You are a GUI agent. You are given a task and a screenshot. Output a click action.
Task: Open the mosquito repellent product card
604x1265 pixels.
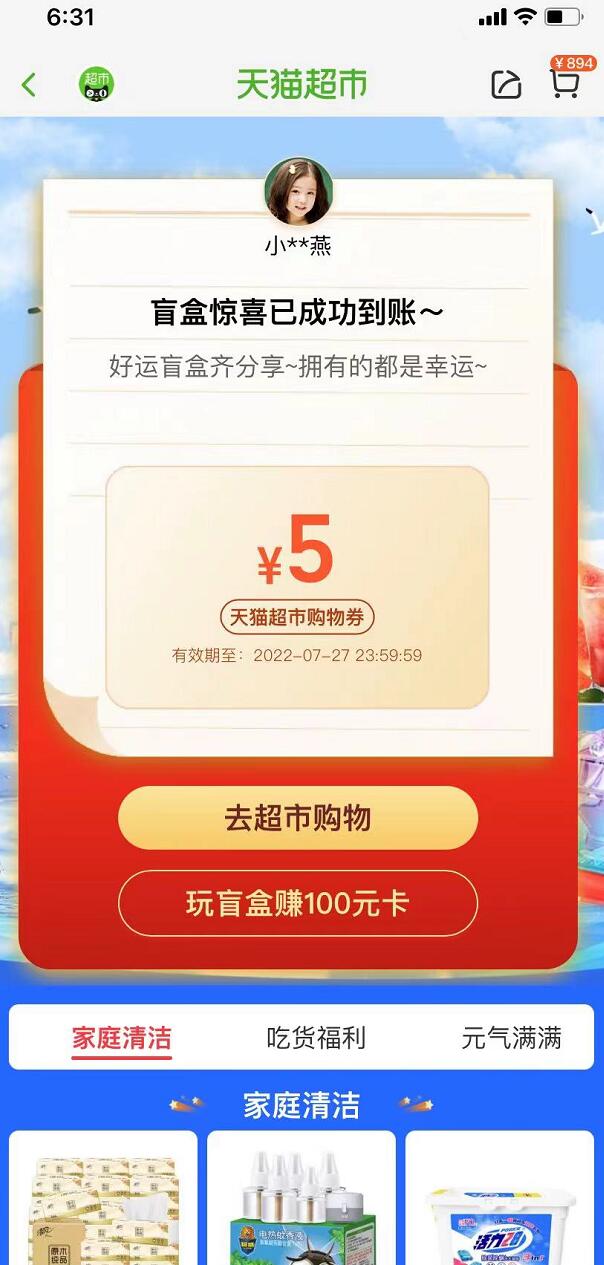[301, 1200]
